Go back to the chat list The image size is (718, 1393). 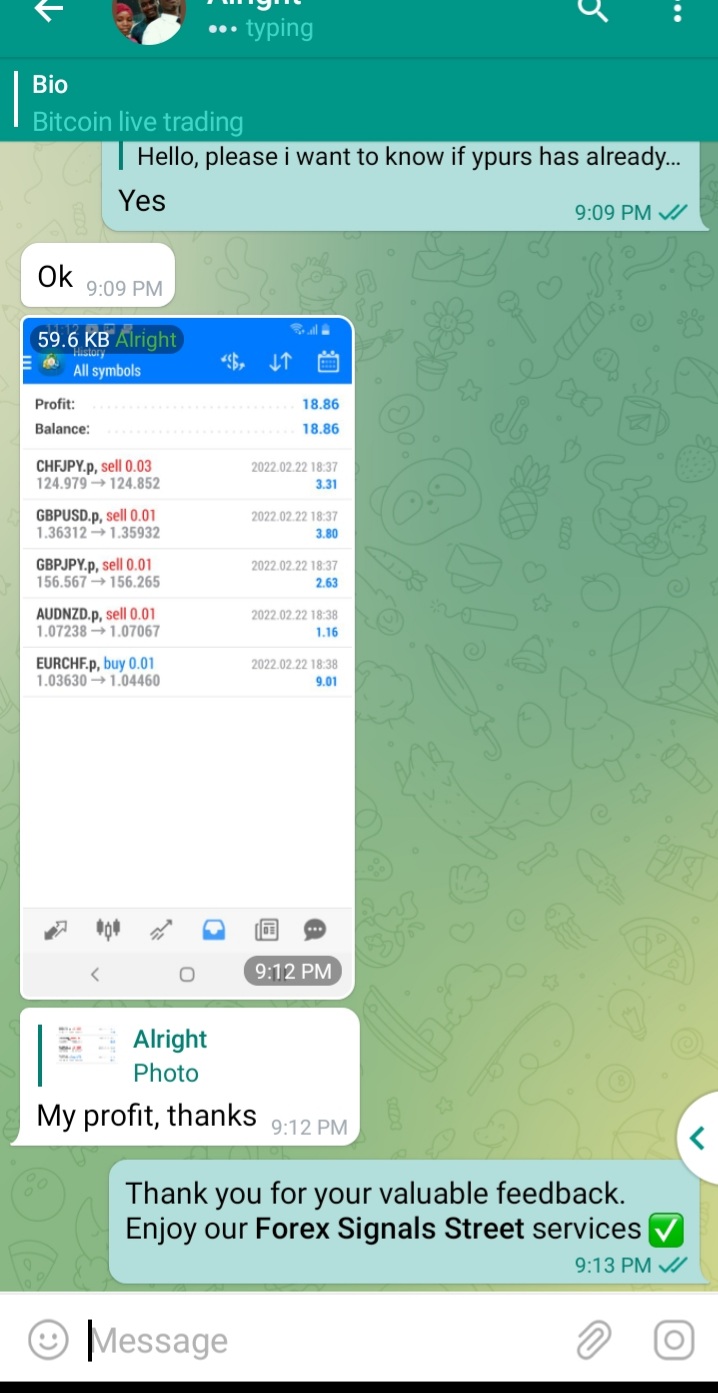[48, 10]
